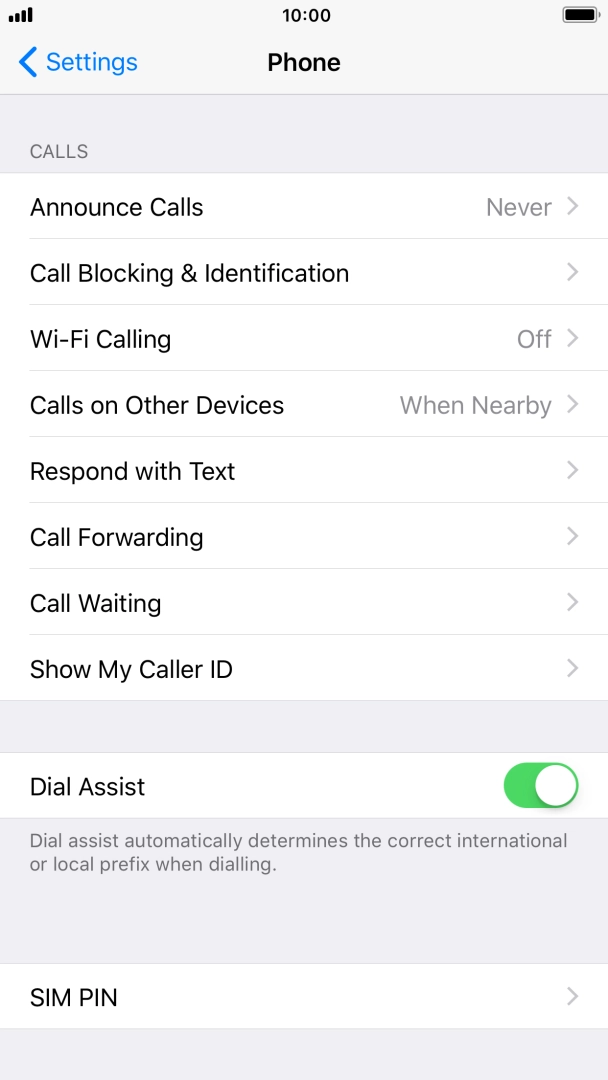Image resolution: width=608 pixels, height=1080 pixels.
Task: Go back to Settings
Action: pyautogui.click(x=78, y=62)
